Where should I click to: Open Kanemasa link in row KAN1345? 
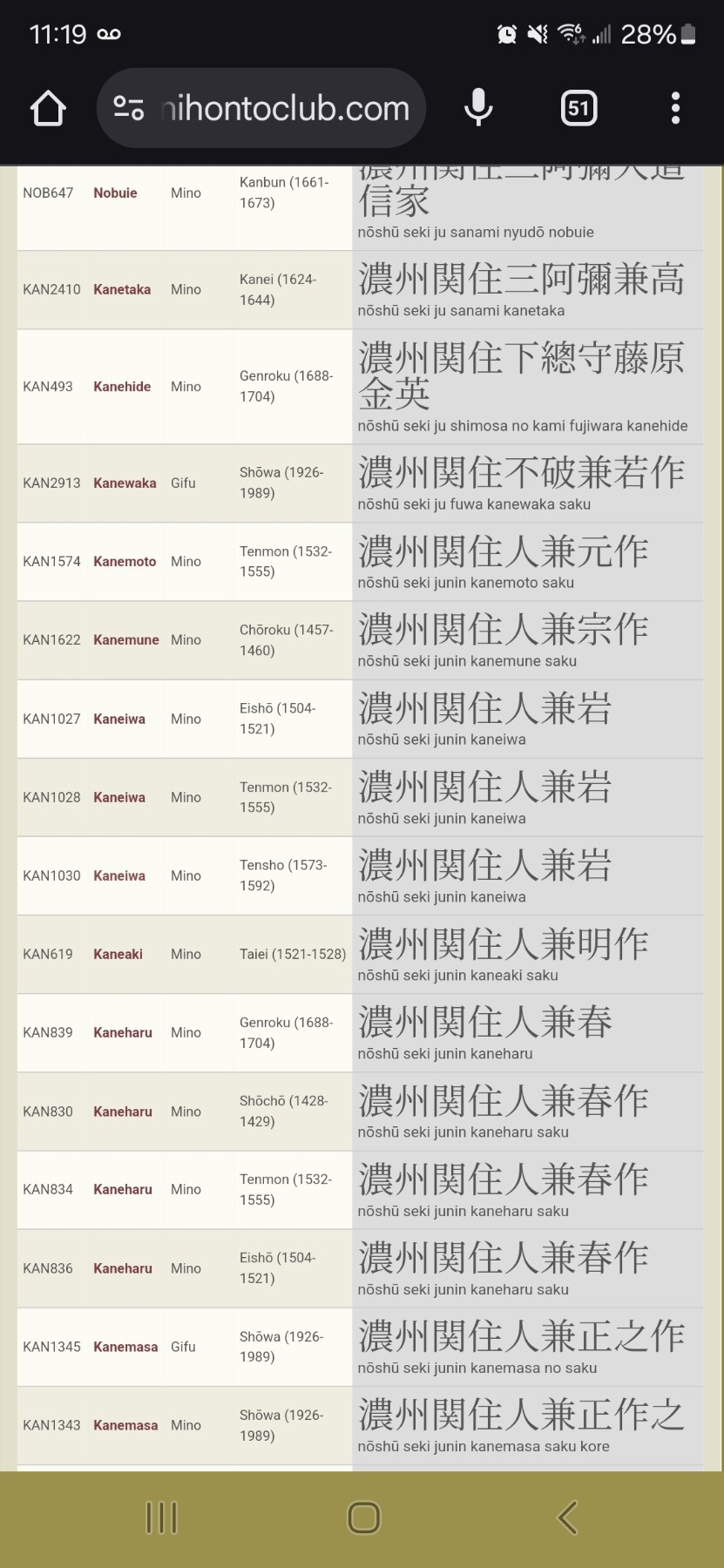(x=125, y=1348)
